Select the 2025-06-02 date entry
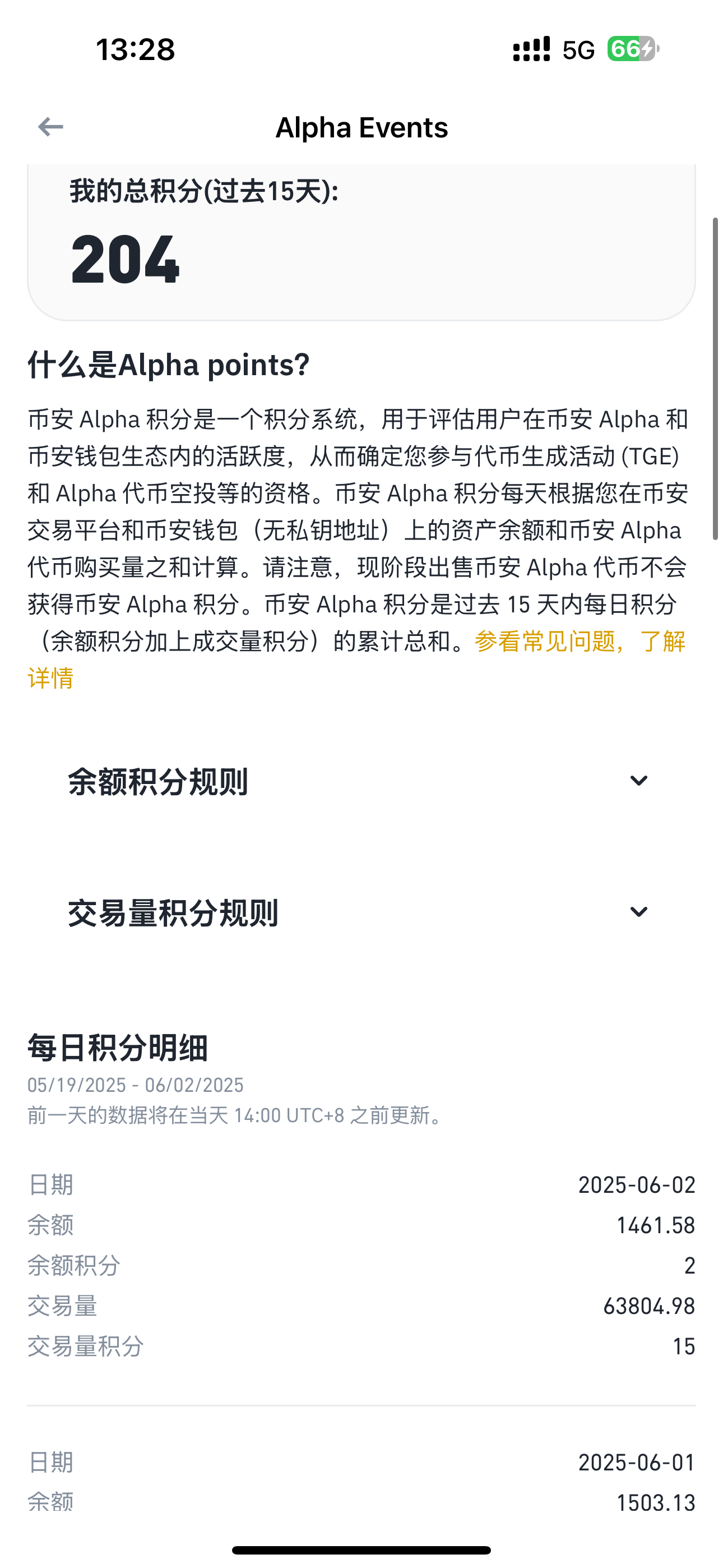 click(x=637, y=1186)
